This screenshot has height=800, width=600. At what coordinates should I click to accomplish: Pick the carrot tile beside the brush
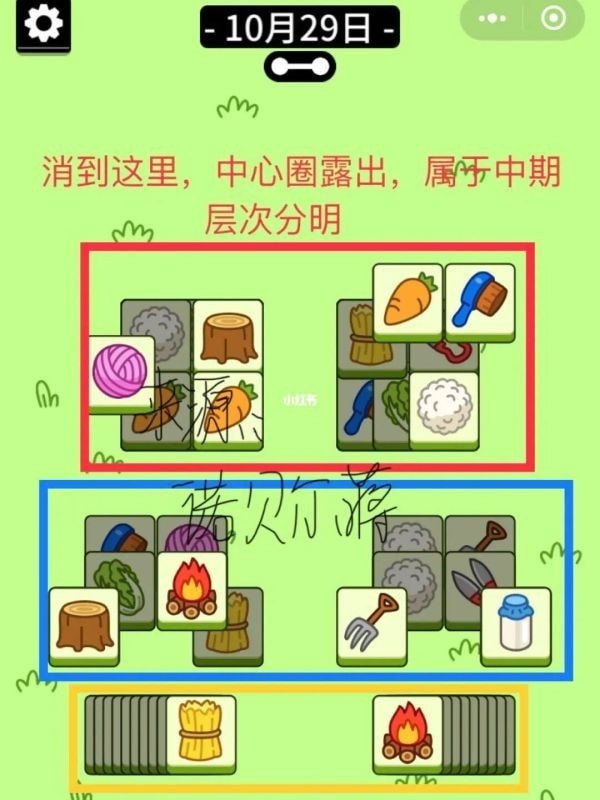point(408,303)
